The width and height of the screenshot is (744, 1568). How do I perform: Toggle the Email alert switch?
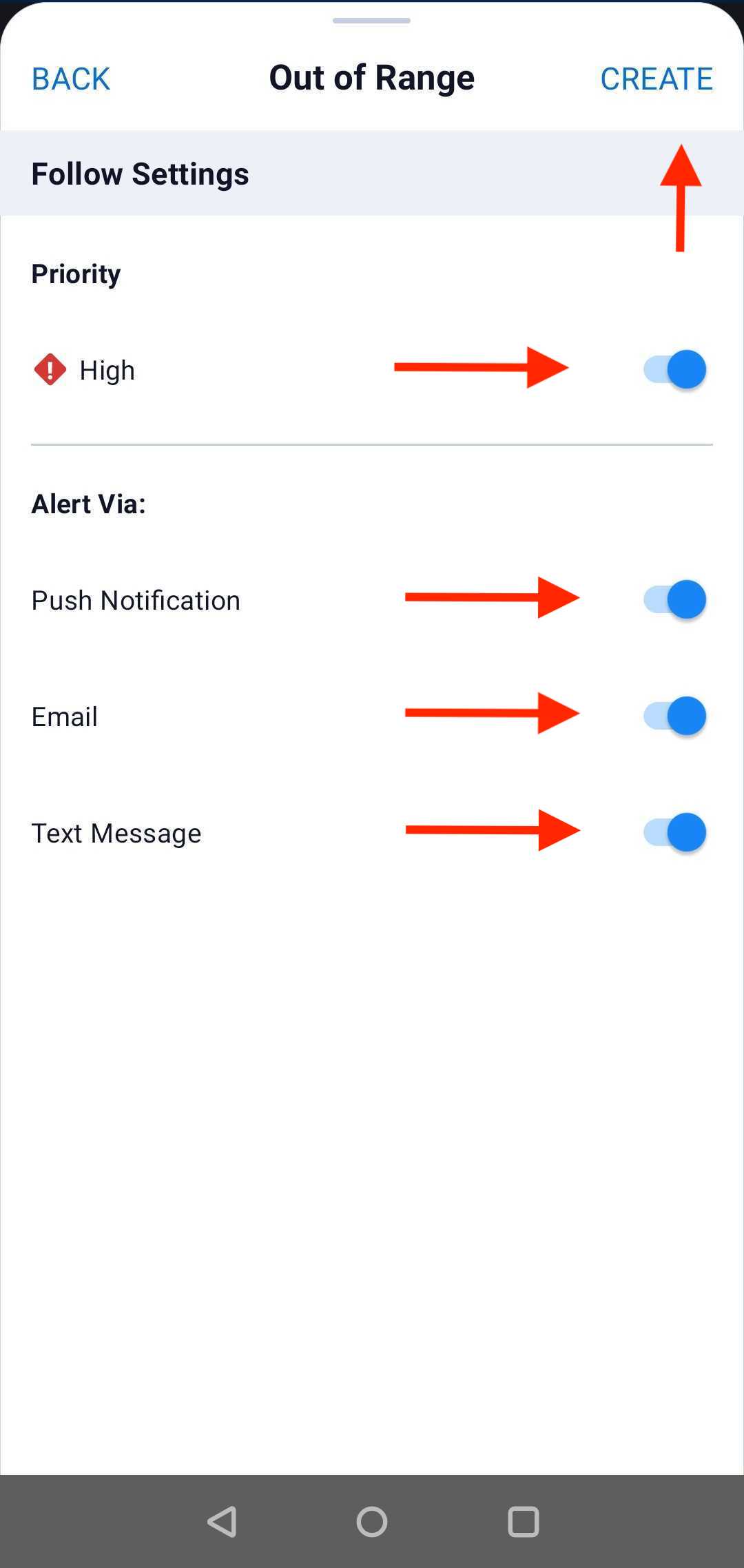[x=674, y=716]
